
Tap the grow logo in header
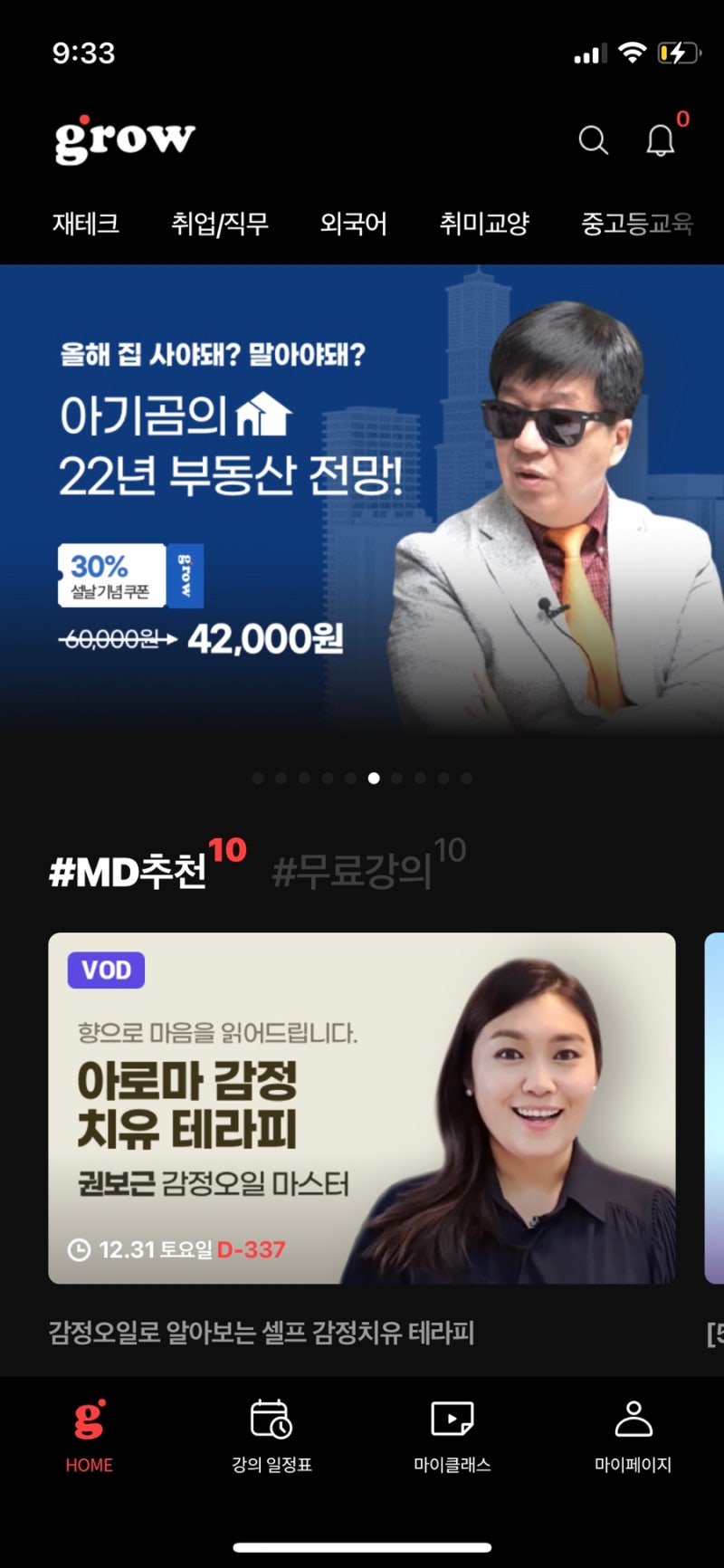(x=124, y=139)
